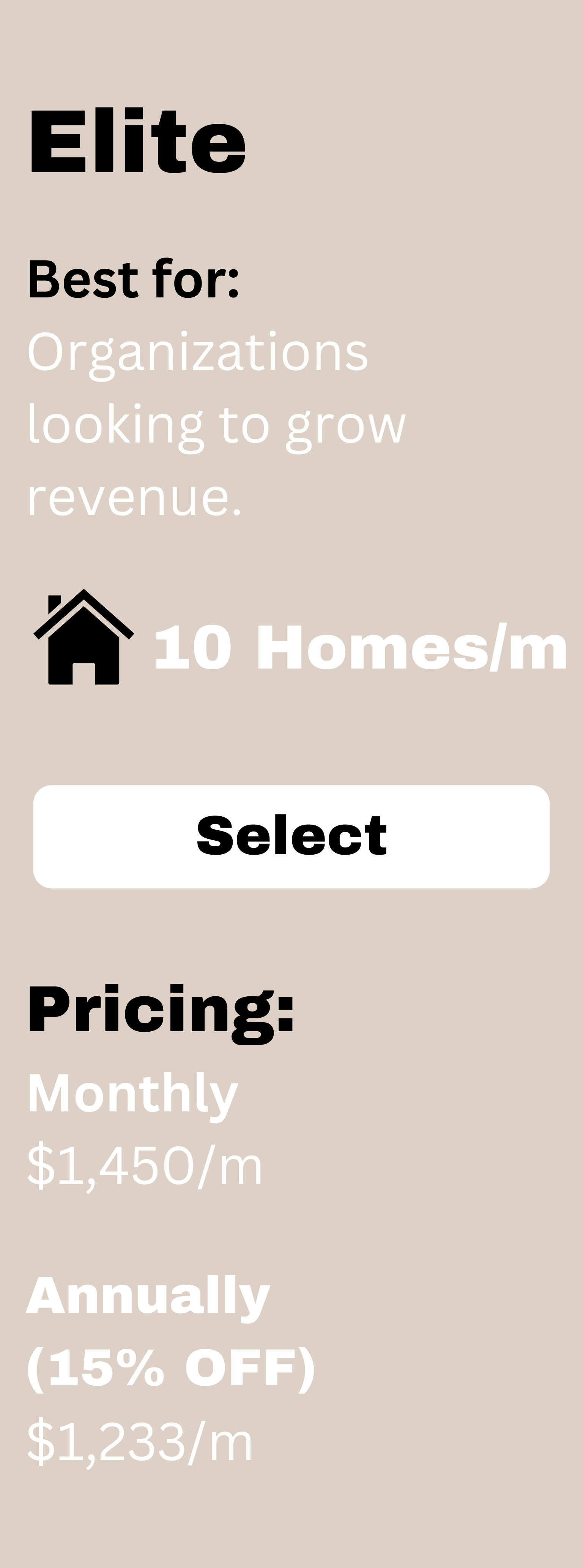Select the Elite plan

[x=291, y=836]
